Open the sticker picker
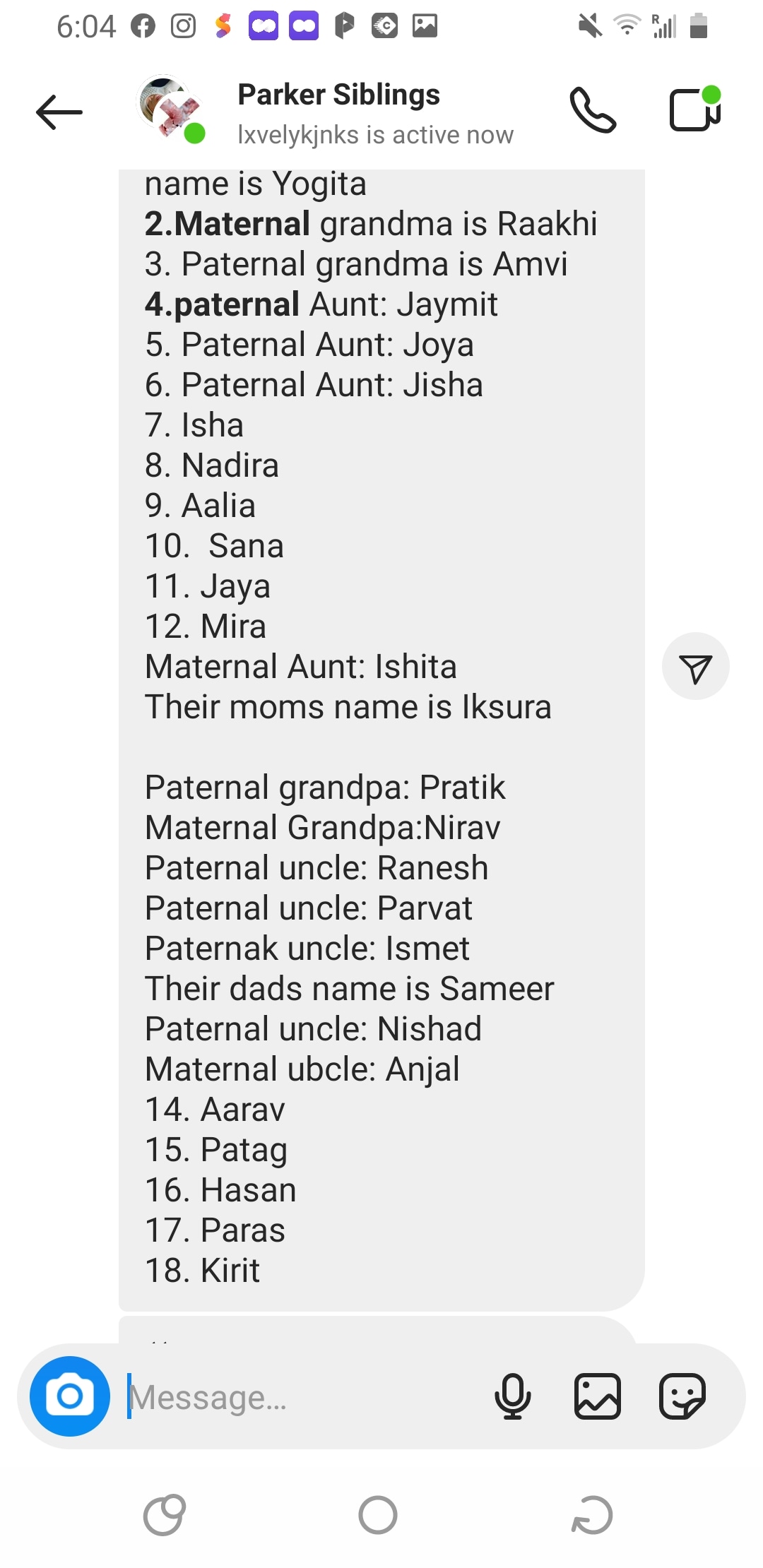763x1568 pixels. tap(682, 1396)
